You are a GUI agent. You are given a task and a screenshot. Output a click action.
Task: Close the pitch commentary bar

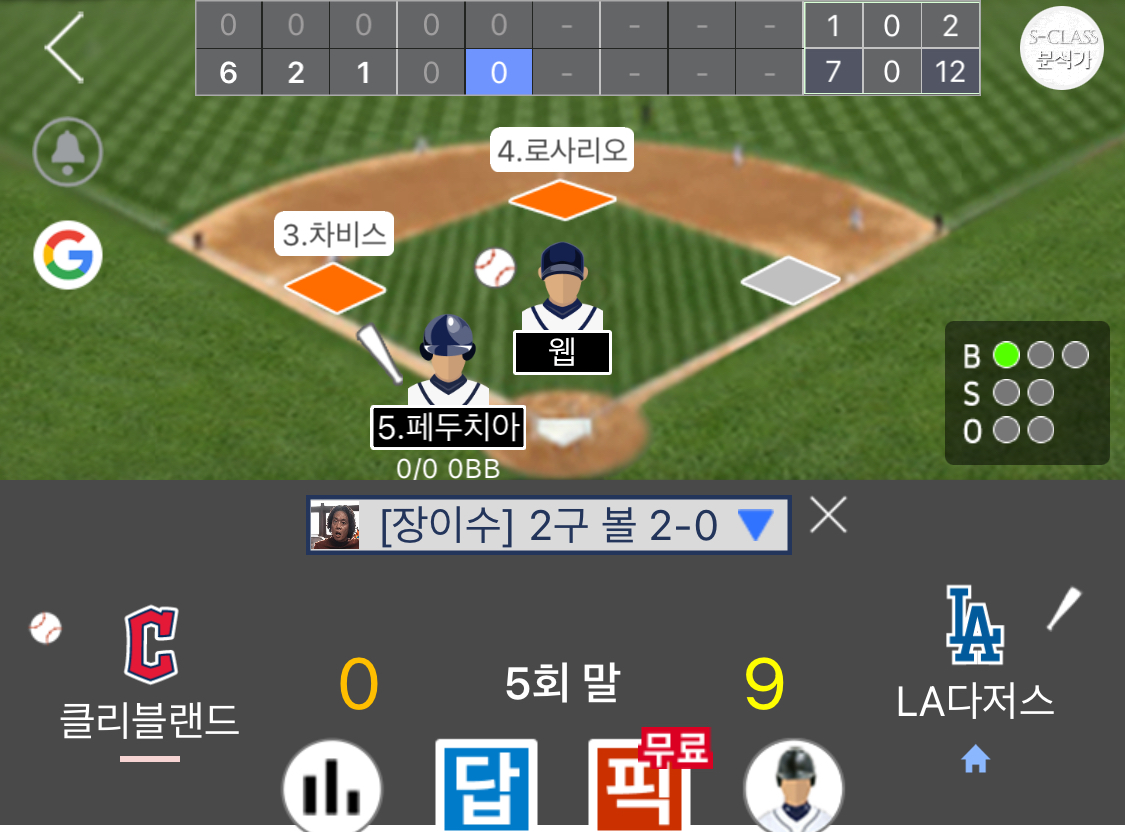[x=828, y=516]
